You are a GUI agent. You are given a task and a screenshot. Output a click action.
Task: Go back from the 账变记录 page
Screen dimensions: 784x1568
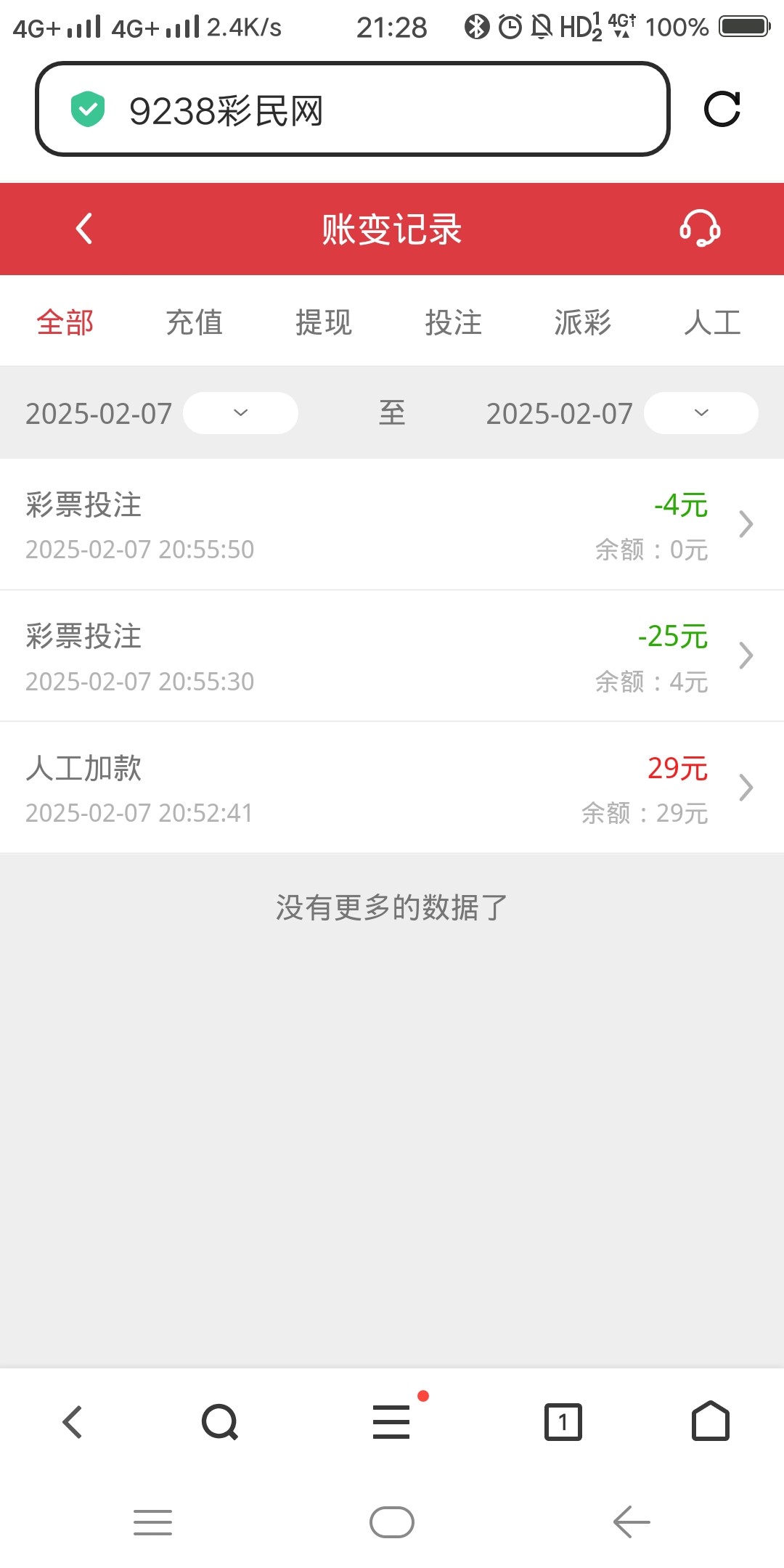(x=84, y=229)
